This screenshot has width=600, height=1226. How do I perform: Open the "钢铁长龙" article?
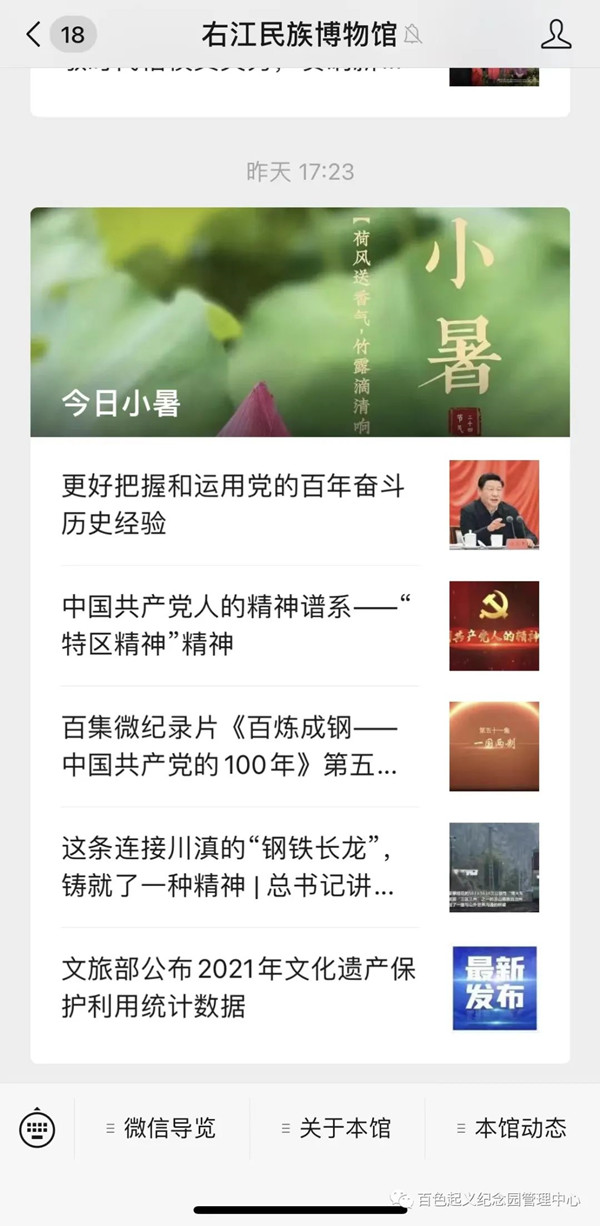tap(300, 867)
